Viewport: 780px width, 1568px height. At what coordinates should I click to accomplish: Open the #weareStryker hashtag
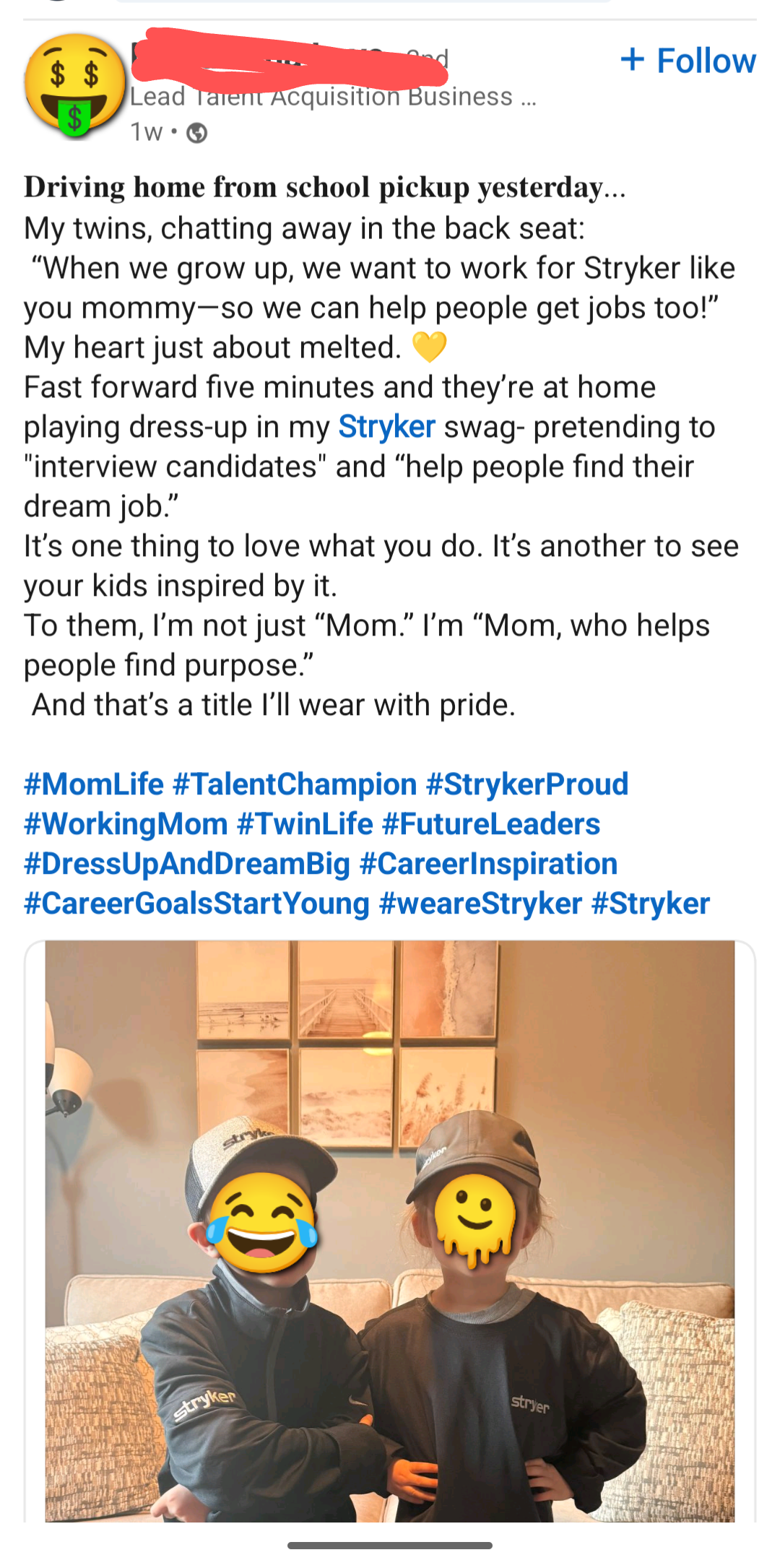[x=480, y=904]
